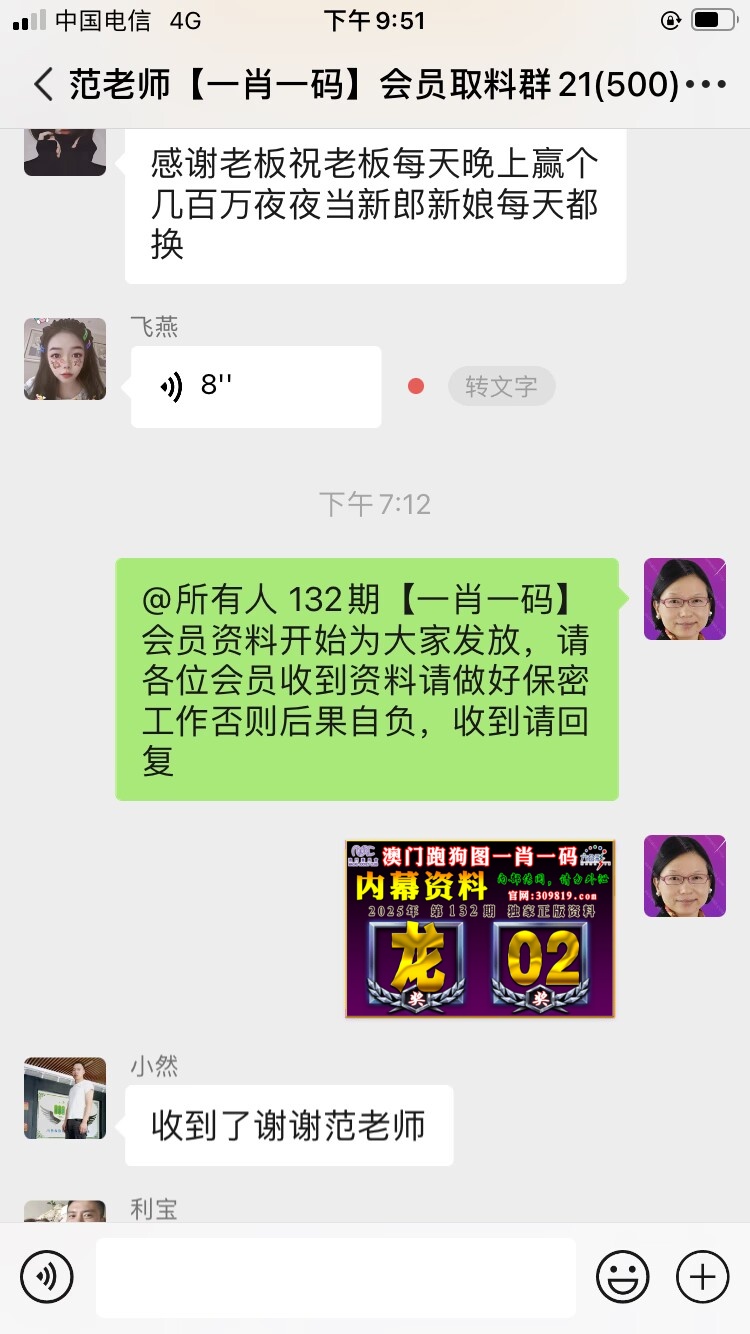This screenshot has width=750, height=1334.
Task: Switch to voice input mode
Action: click(x=47, y=1277)
